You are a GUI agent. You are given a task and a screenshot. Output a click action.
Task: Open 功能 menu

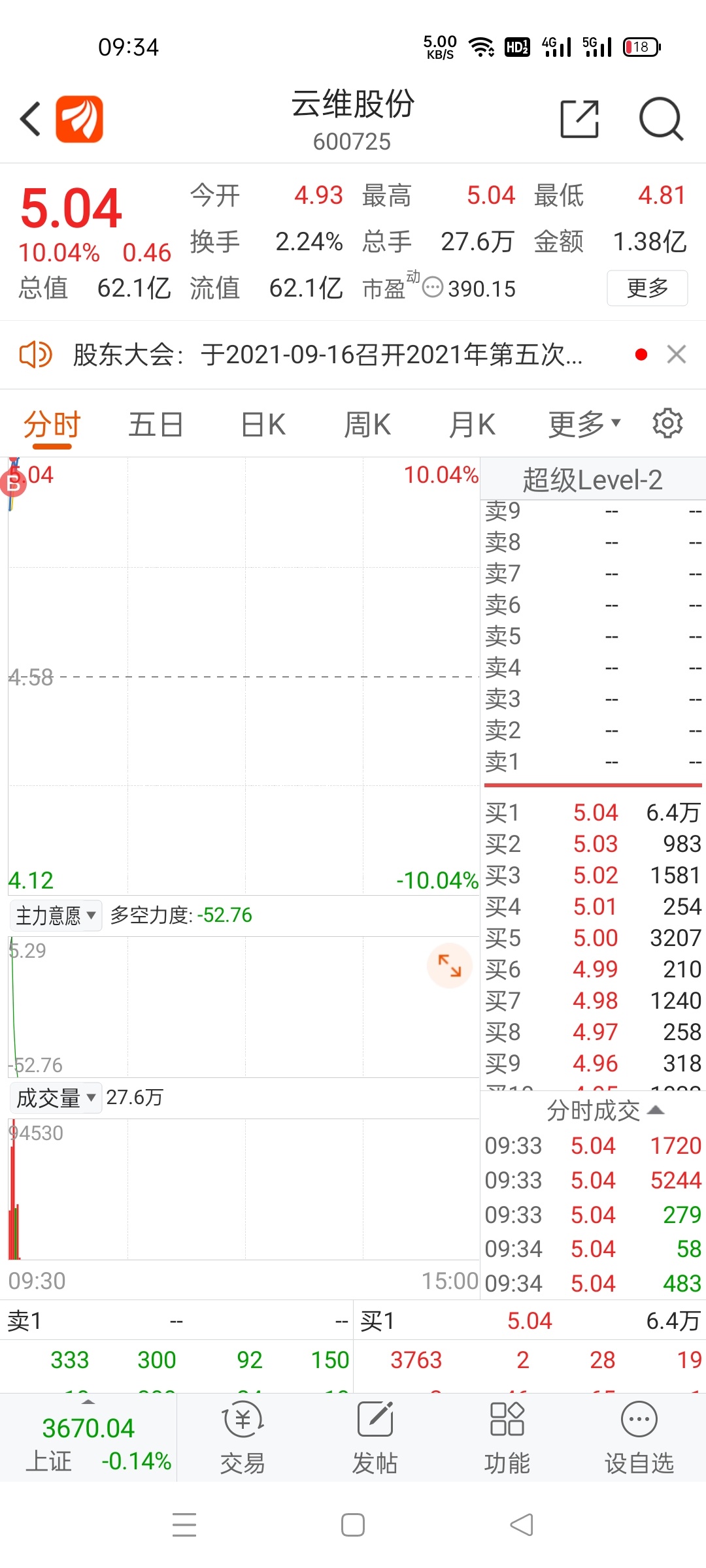click(507, 1437)
